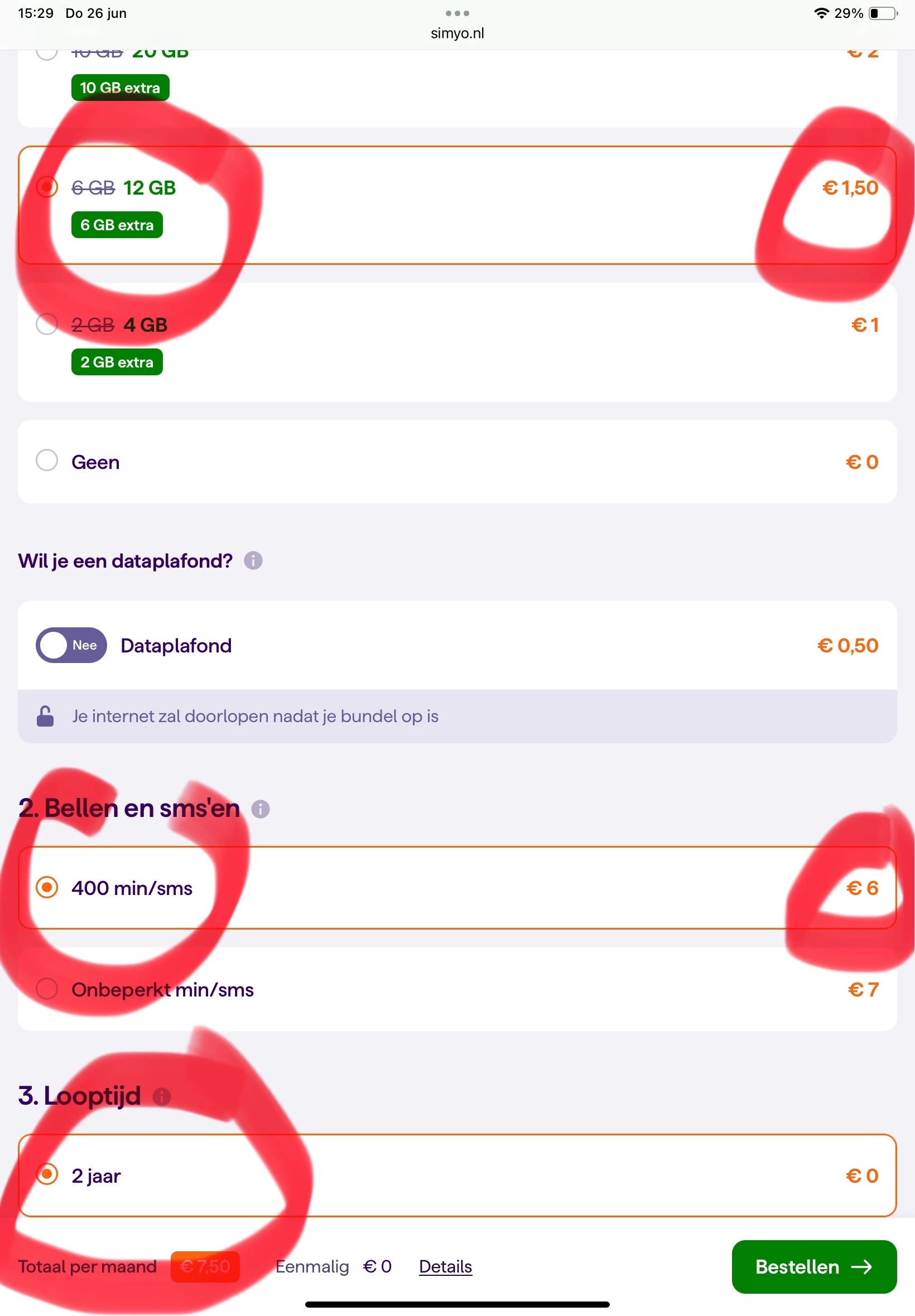Choose the 4 GB data option
This screenshot has height=1316, width=915.
click(x=47, y=325)
